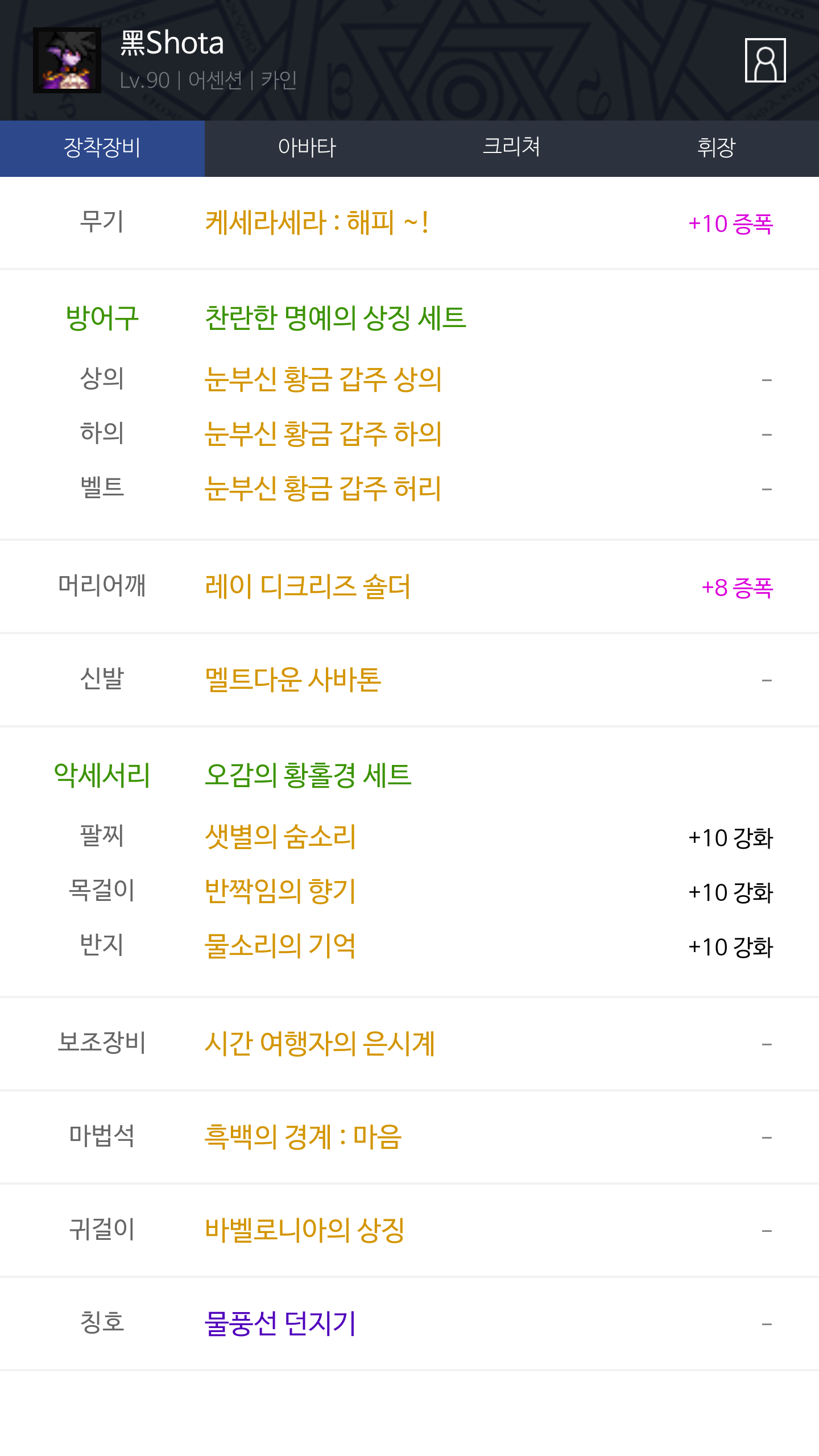
Task: Tap the 黑Shota character avatar
Action: (67, 60)
